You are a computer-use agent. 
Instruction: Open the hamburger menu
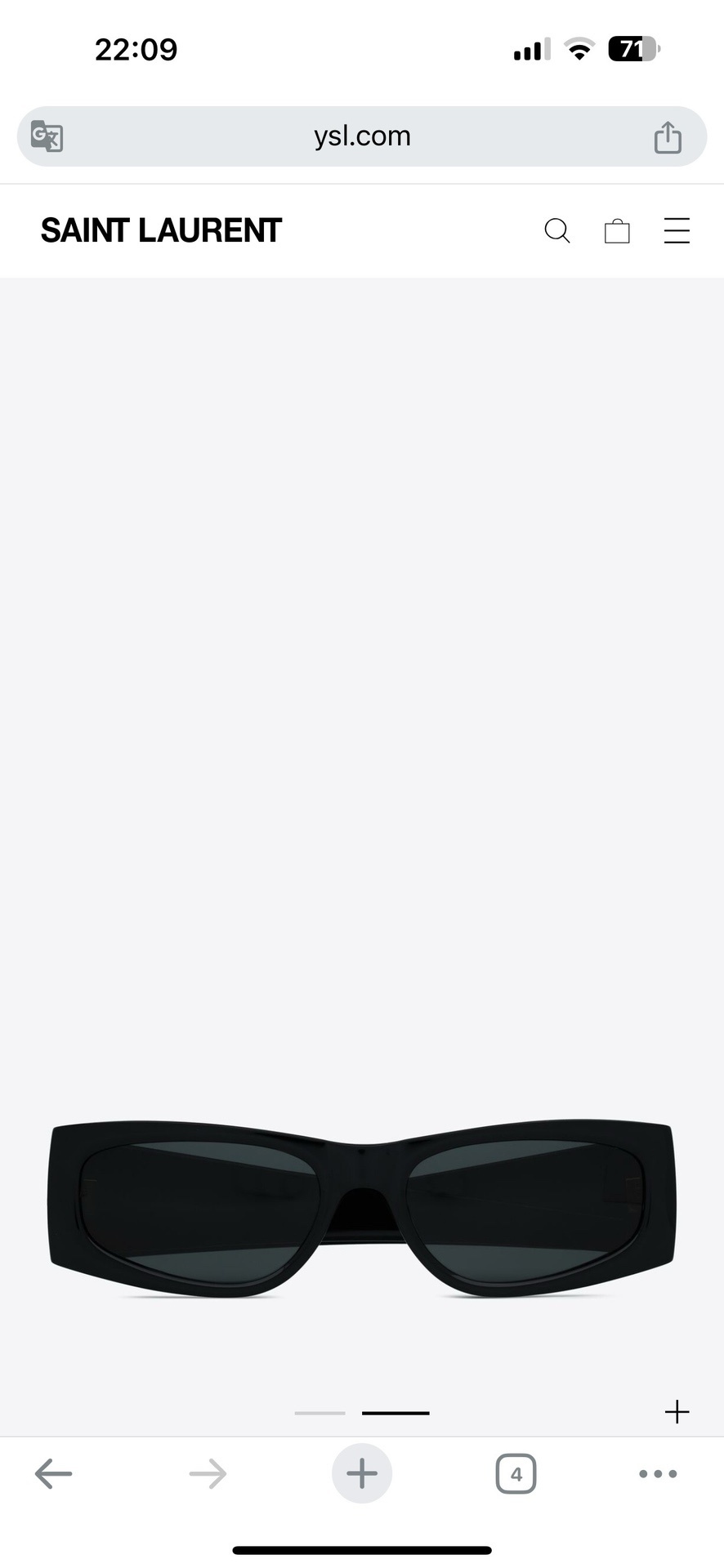[677, 231]
